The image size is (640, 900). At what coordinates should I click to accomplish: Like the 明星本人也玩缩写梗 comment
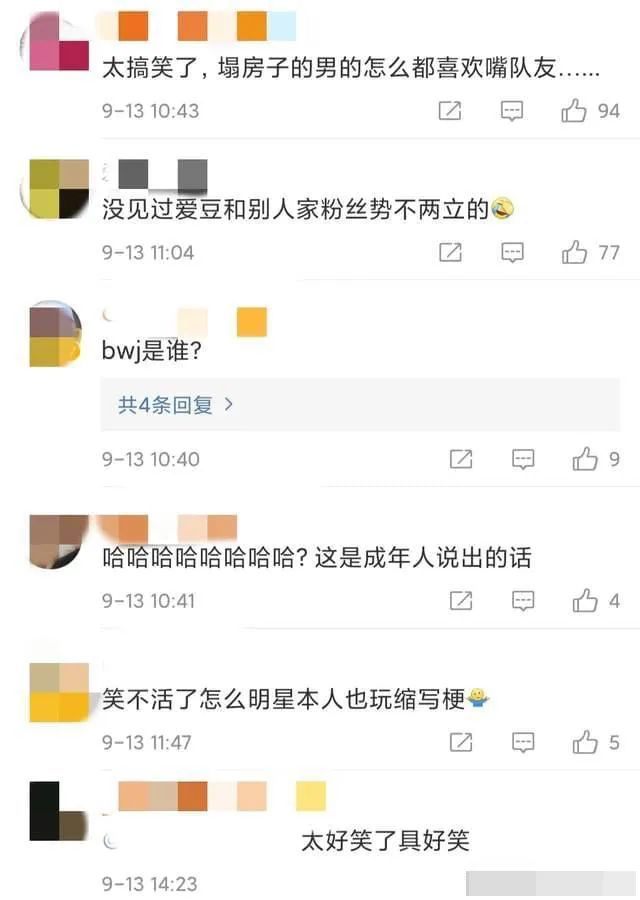click(x=585, y=743)
